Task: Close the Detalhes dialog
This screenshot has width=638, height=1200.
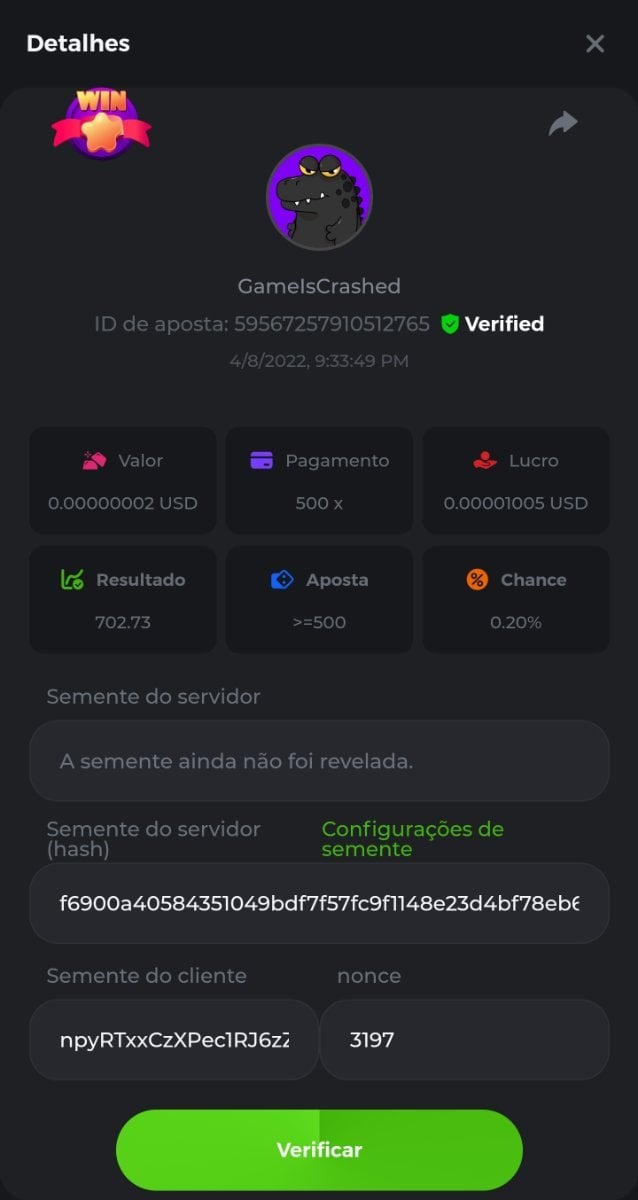Action: pos(595,44)
